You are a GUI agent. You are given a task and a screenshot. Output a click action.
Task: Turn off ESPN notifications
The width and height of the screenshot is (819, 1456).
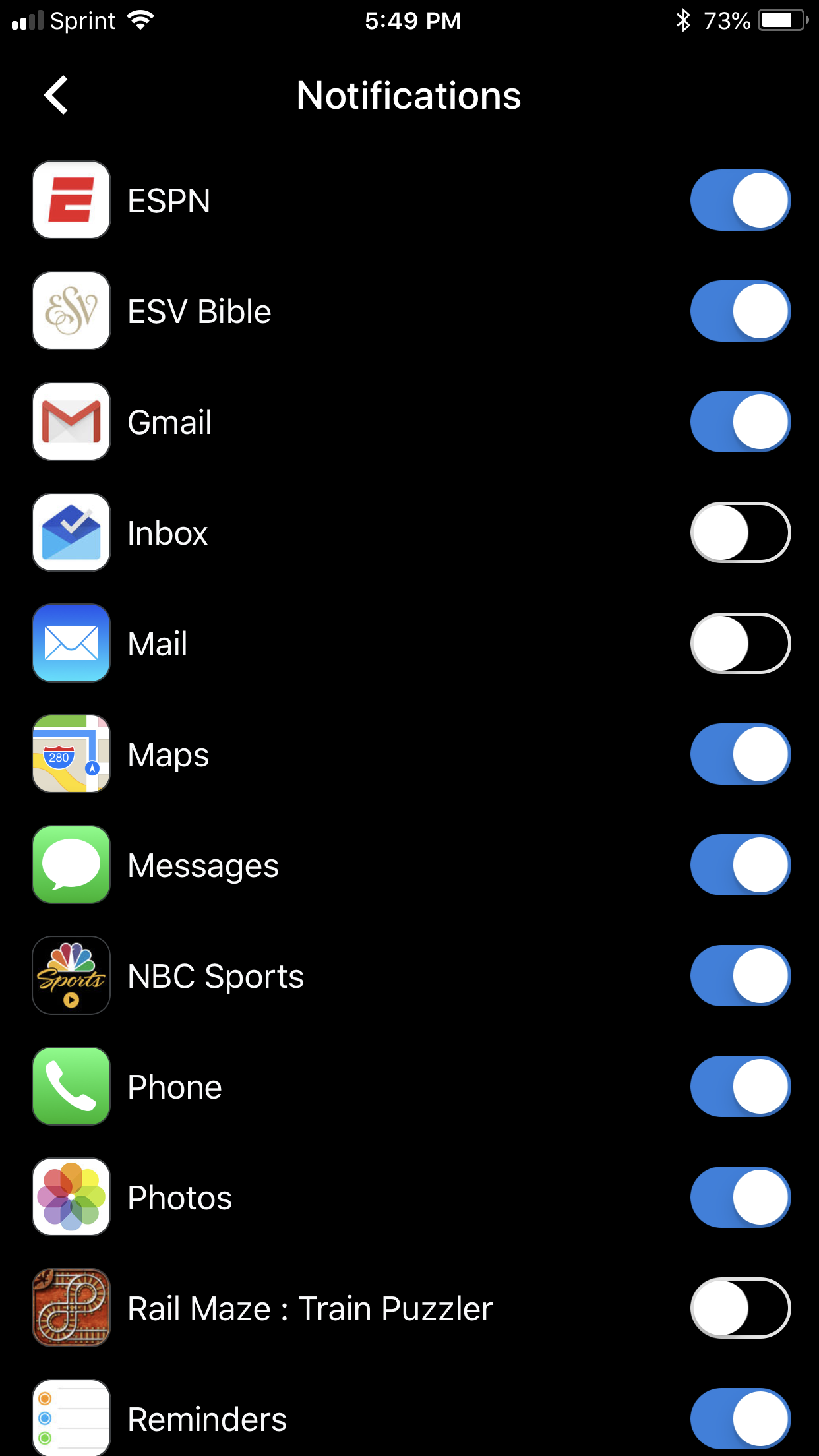click(x=741, y=200)
